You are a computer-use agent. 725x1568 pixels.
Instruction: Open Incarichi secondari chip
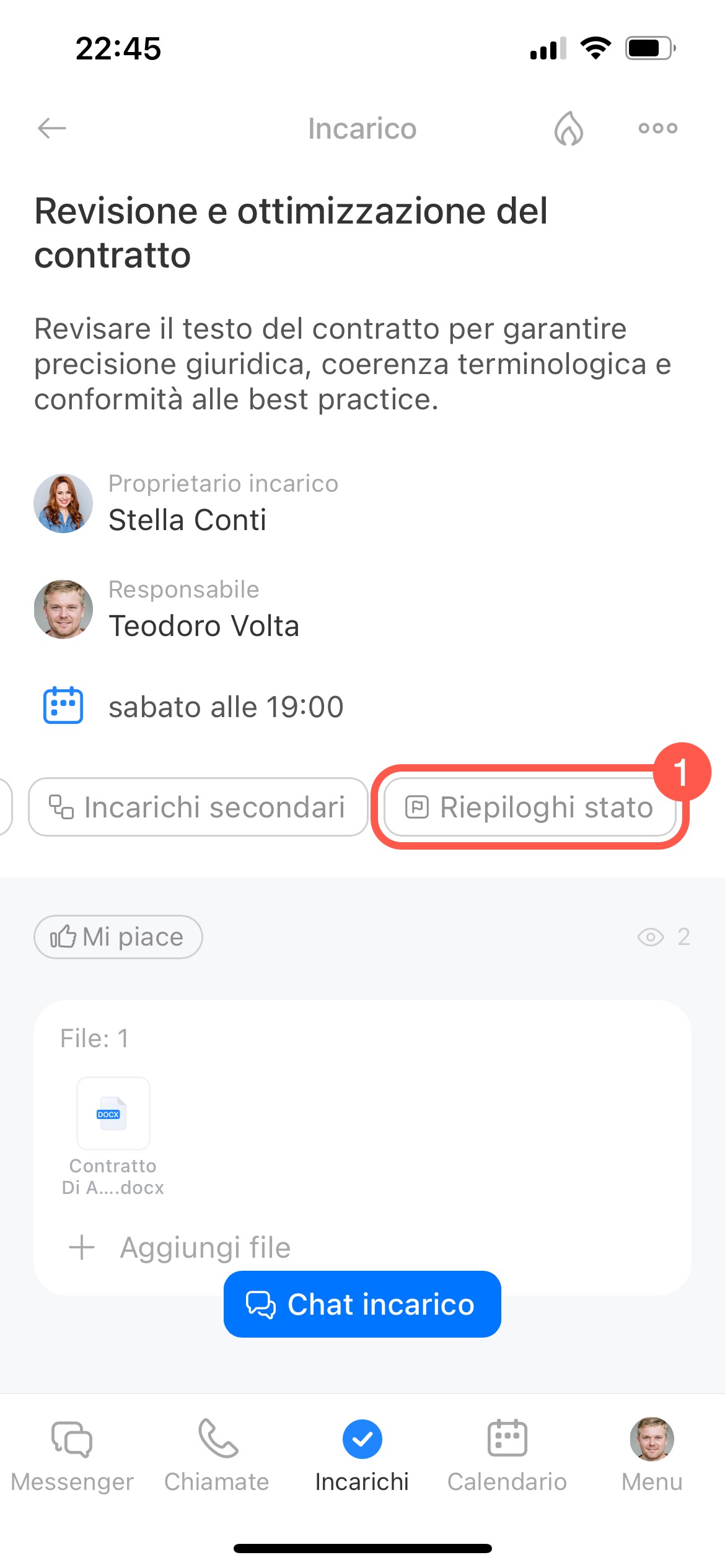(198, 807)
